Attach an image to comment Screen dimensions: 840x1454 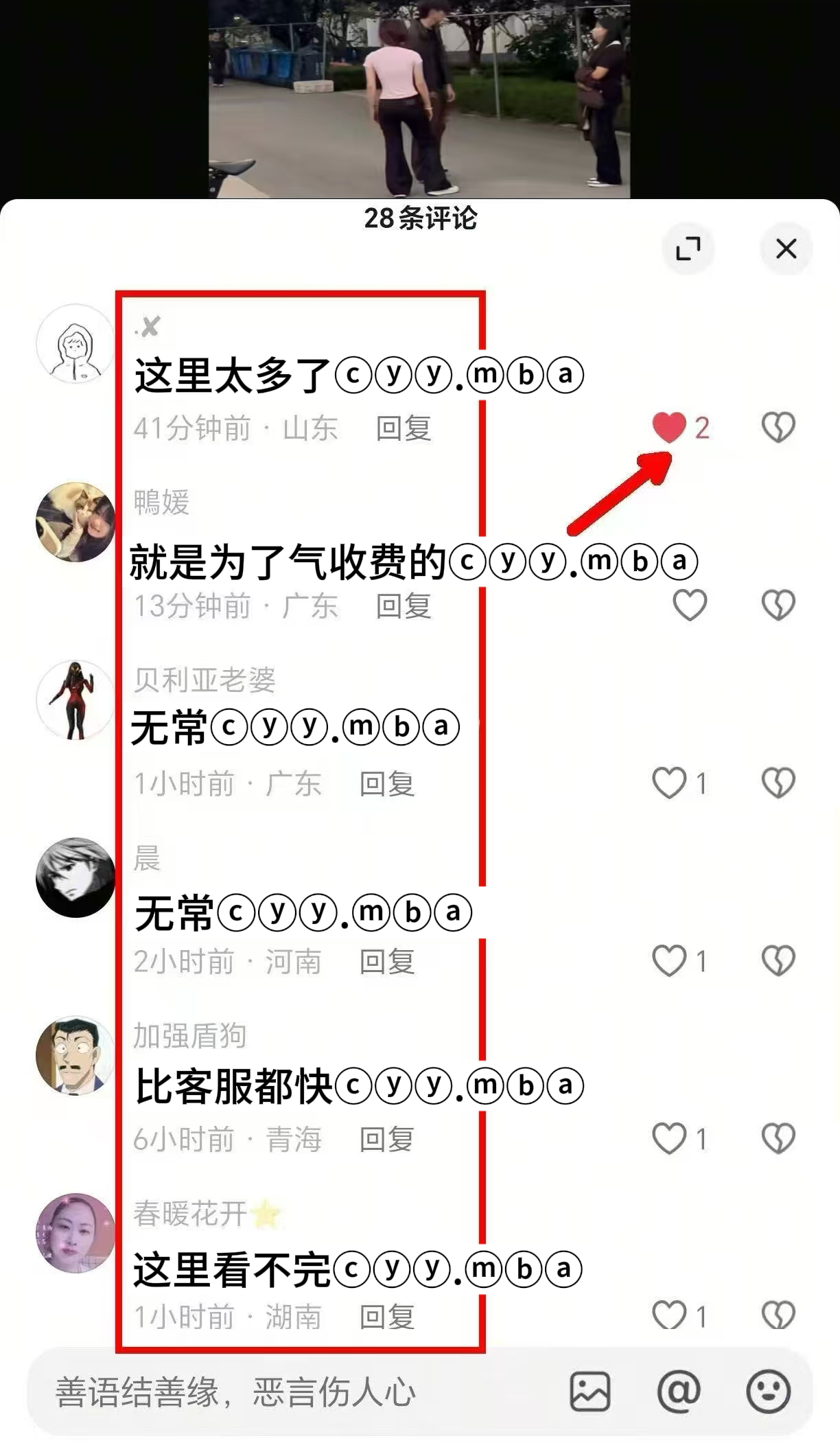click(590, 1392)
